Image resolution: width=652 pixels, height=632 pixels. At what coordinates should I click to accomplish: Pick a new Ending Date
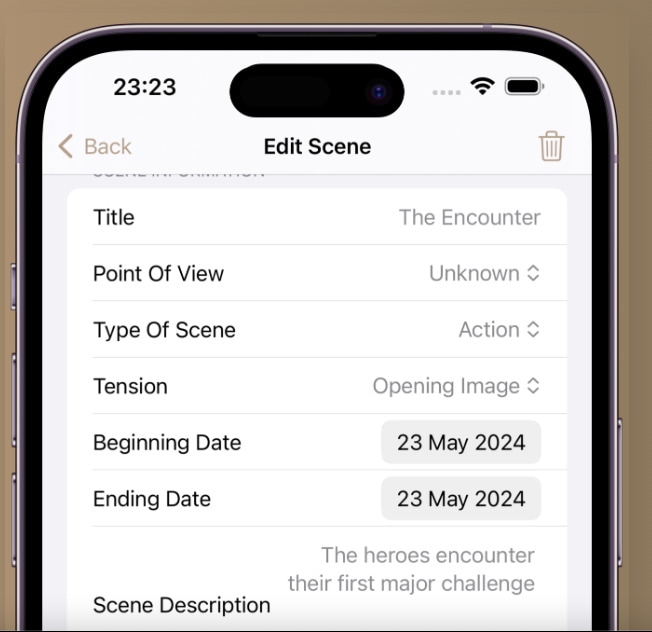[x=460, y=499]
